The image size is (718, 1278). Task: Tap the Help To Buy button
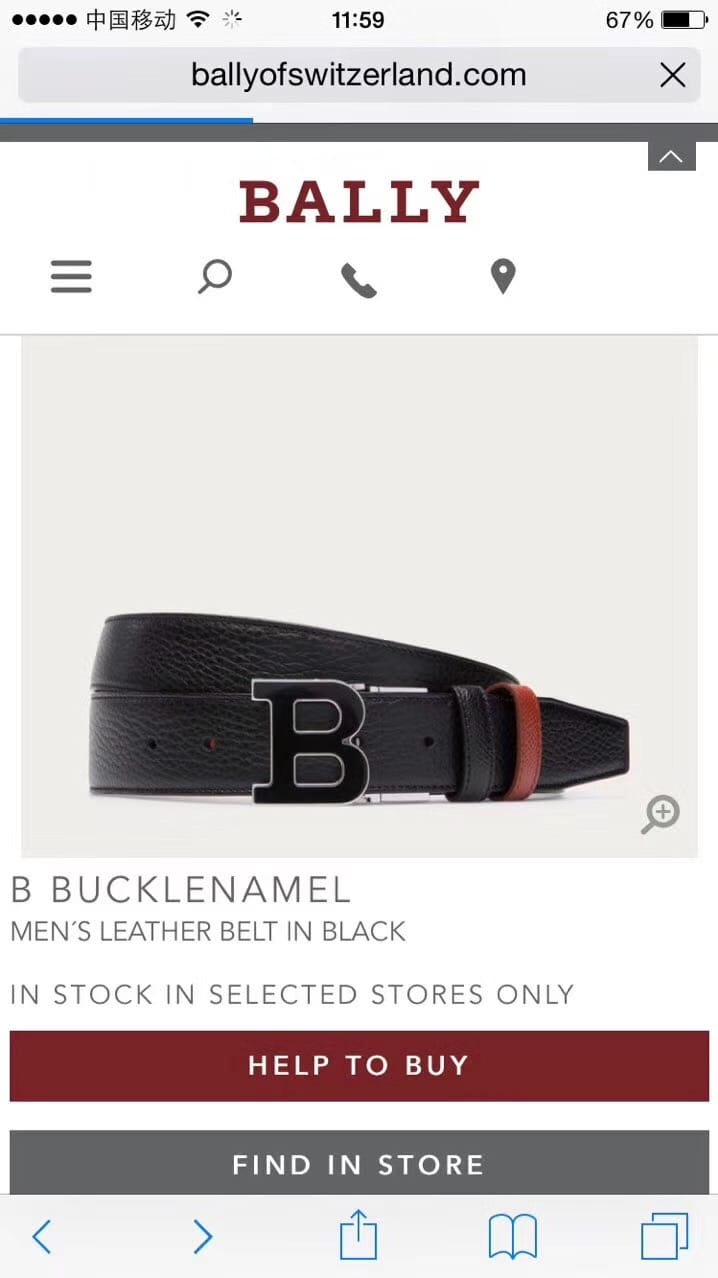pyautogui.click(x=359, y=1066)
